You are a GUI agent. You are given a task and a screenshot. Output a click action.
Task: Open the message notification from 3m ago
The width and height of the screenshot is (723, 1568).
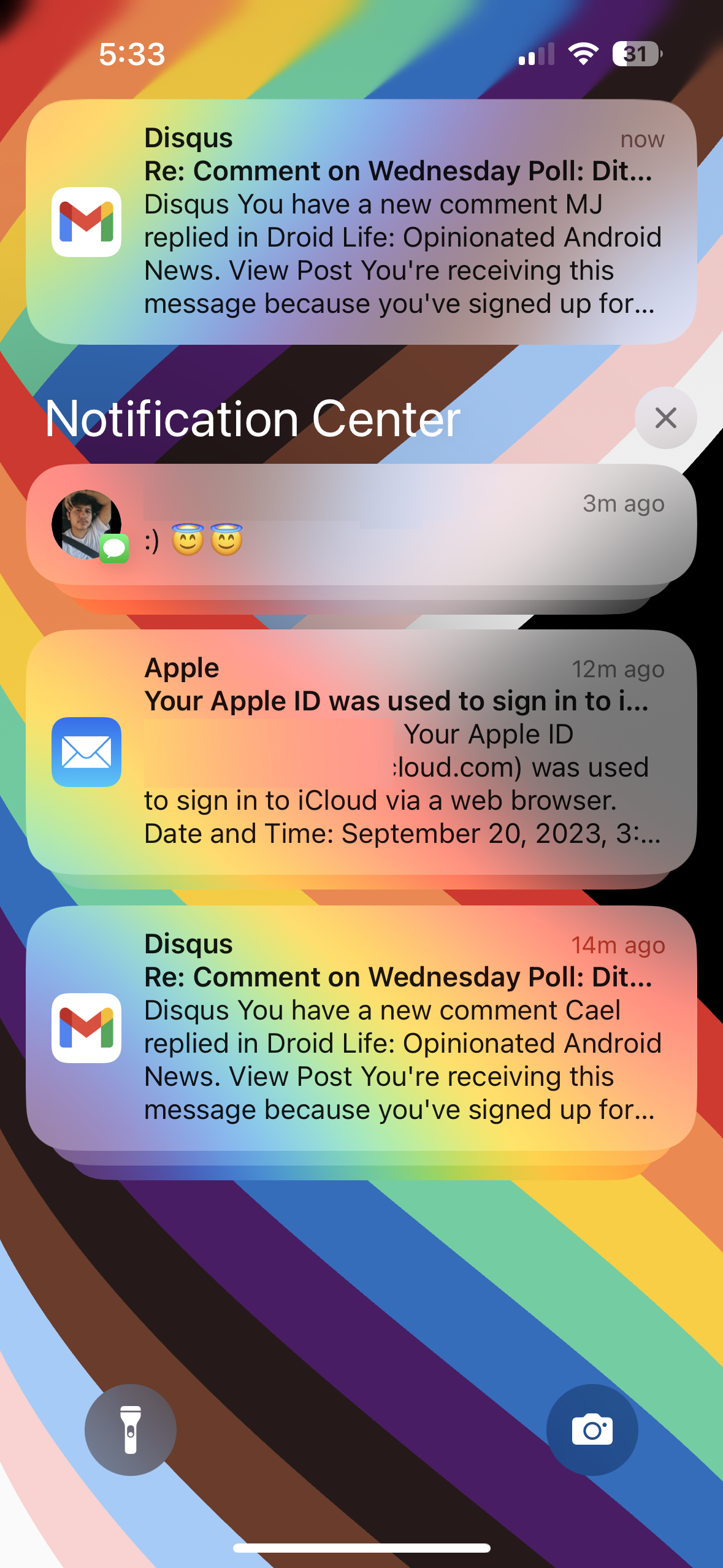pyautogui.click(x=361, y=525)
